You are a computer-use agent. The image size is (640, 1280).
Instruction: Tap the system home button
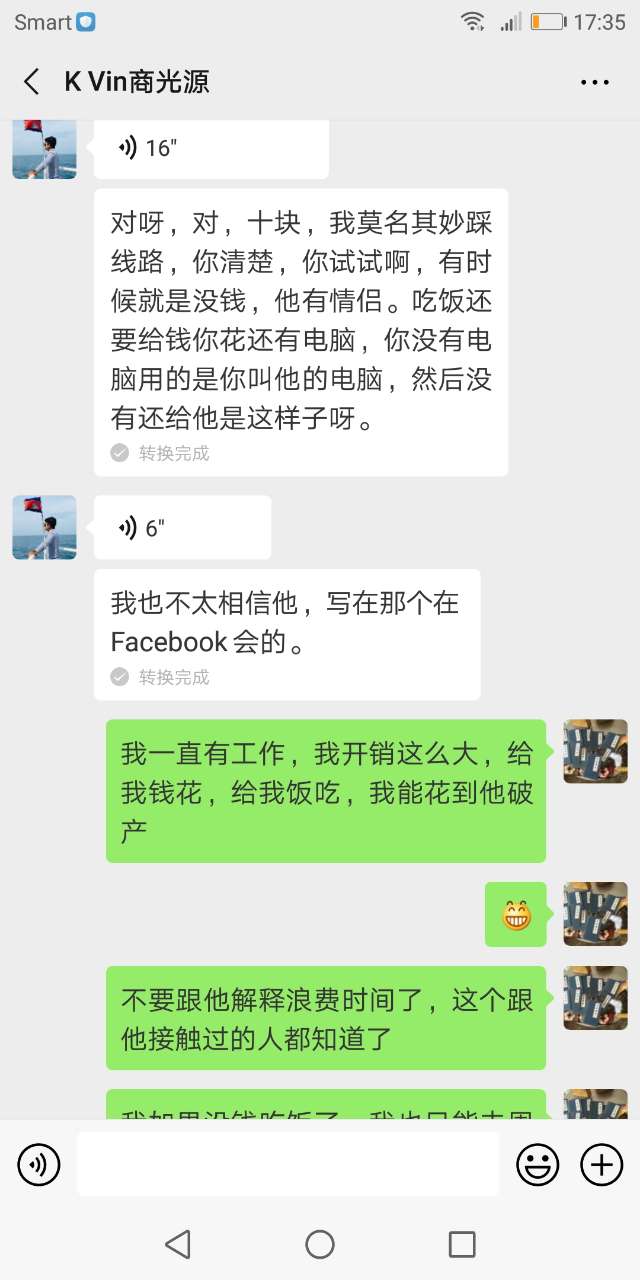click(x=320, y=1244)
